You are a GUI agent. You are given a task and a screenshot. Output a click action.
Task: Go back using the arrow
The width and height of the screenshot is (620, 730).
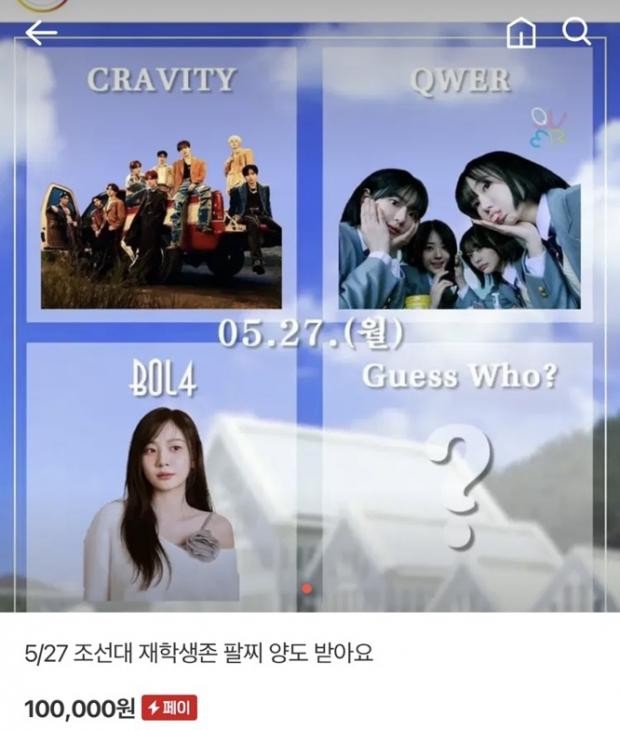[x=42, y=33]
